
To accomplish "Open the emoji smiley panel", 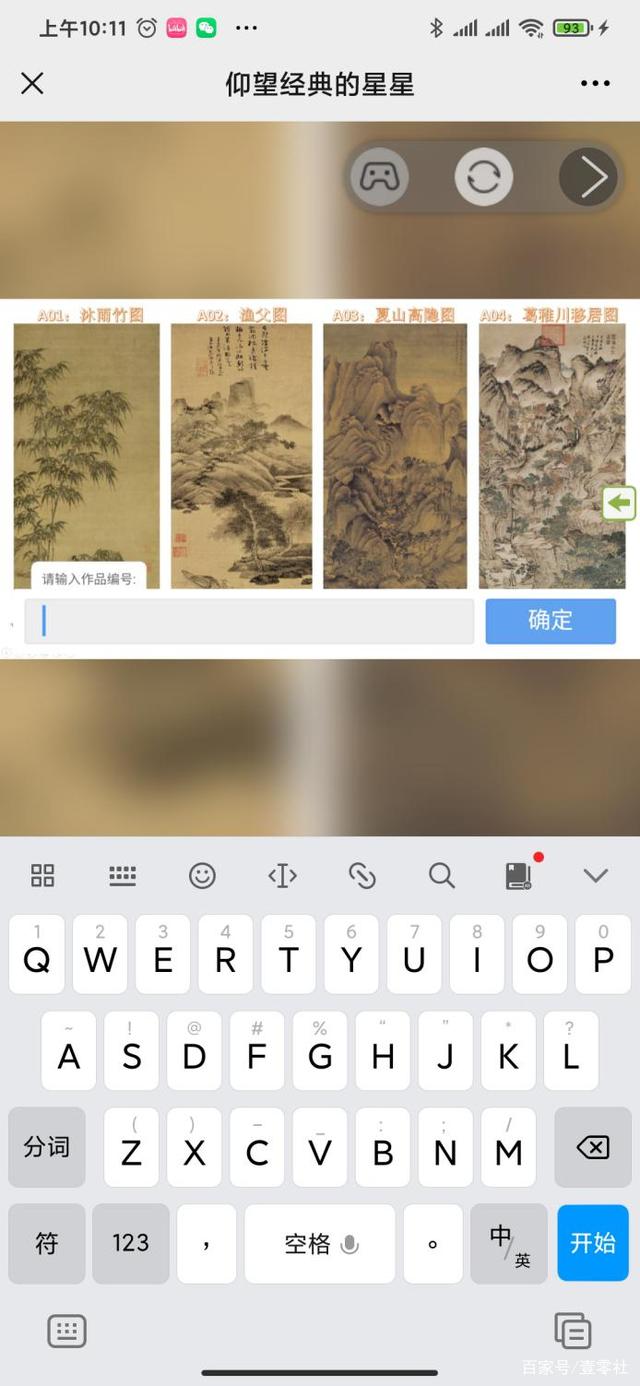I will (202, 876).
